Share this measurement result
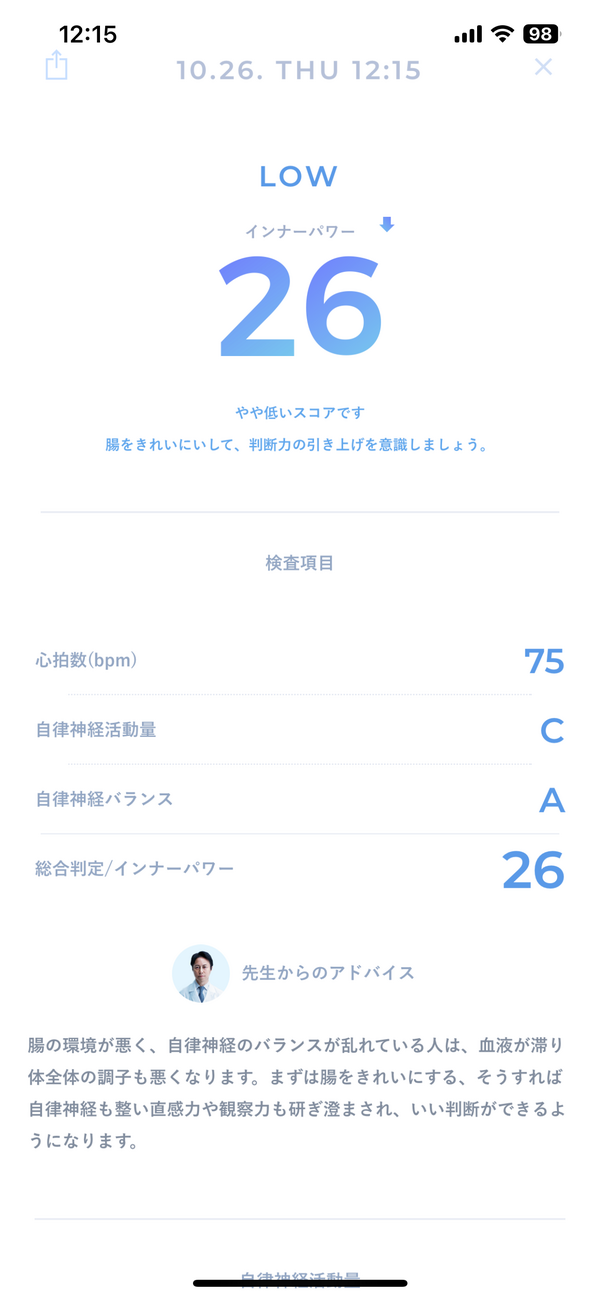 click(57, 66)
